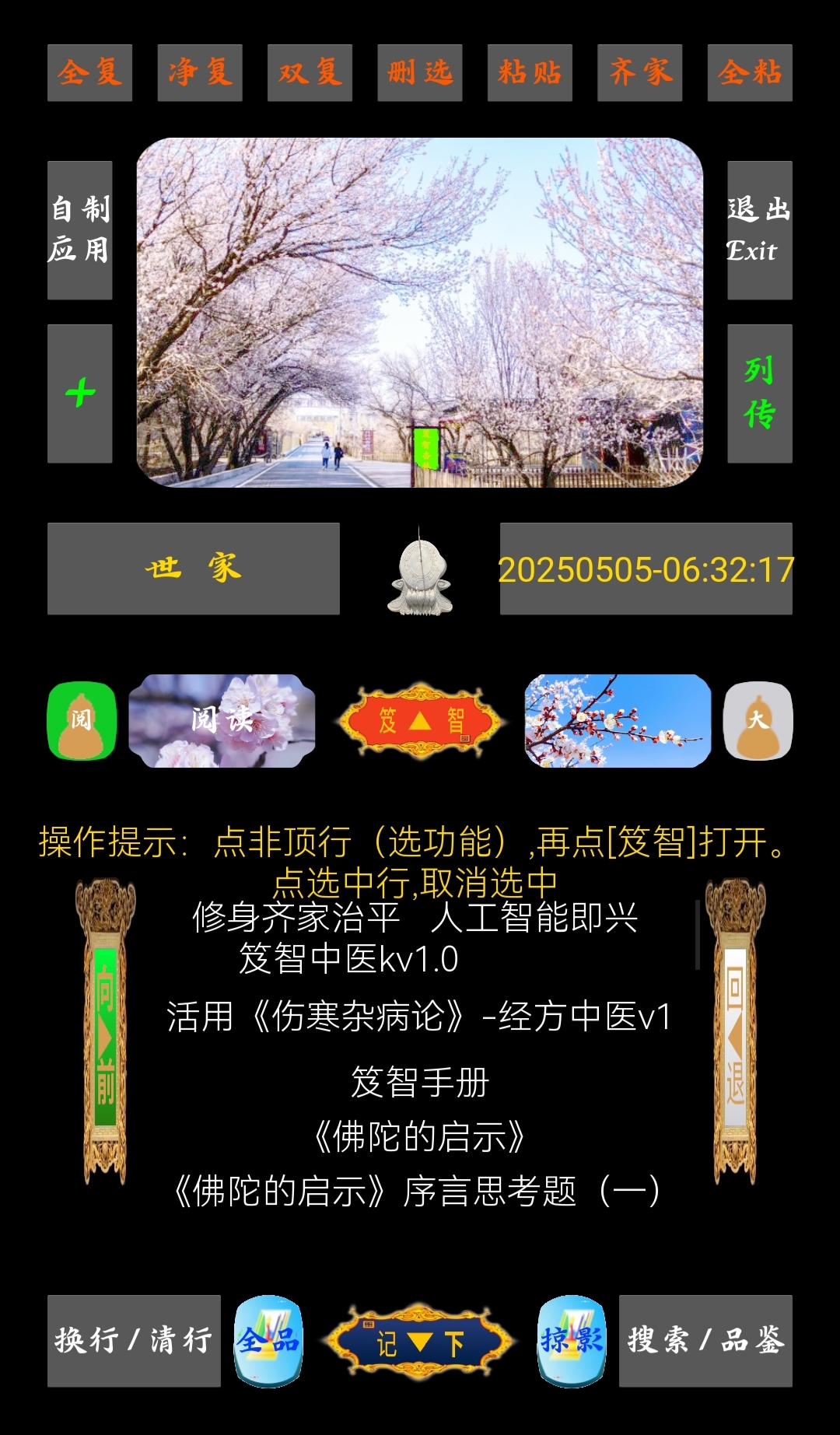Choose the 粘贴 paste button
Viewport: 840px width, 1435px height.
(530, 73)
